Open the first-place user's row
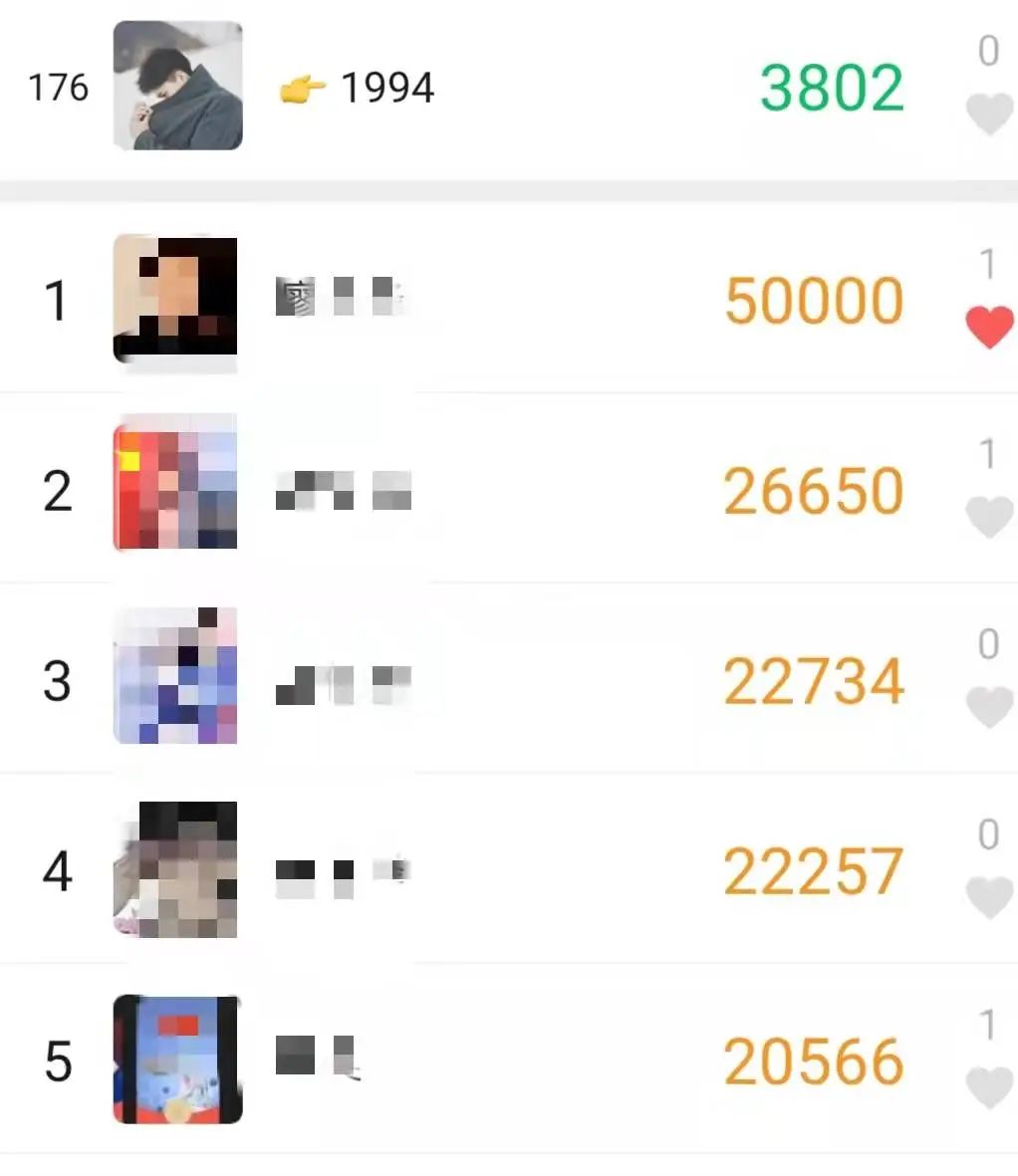The image size is (1018, 1176). coord(498,299)
